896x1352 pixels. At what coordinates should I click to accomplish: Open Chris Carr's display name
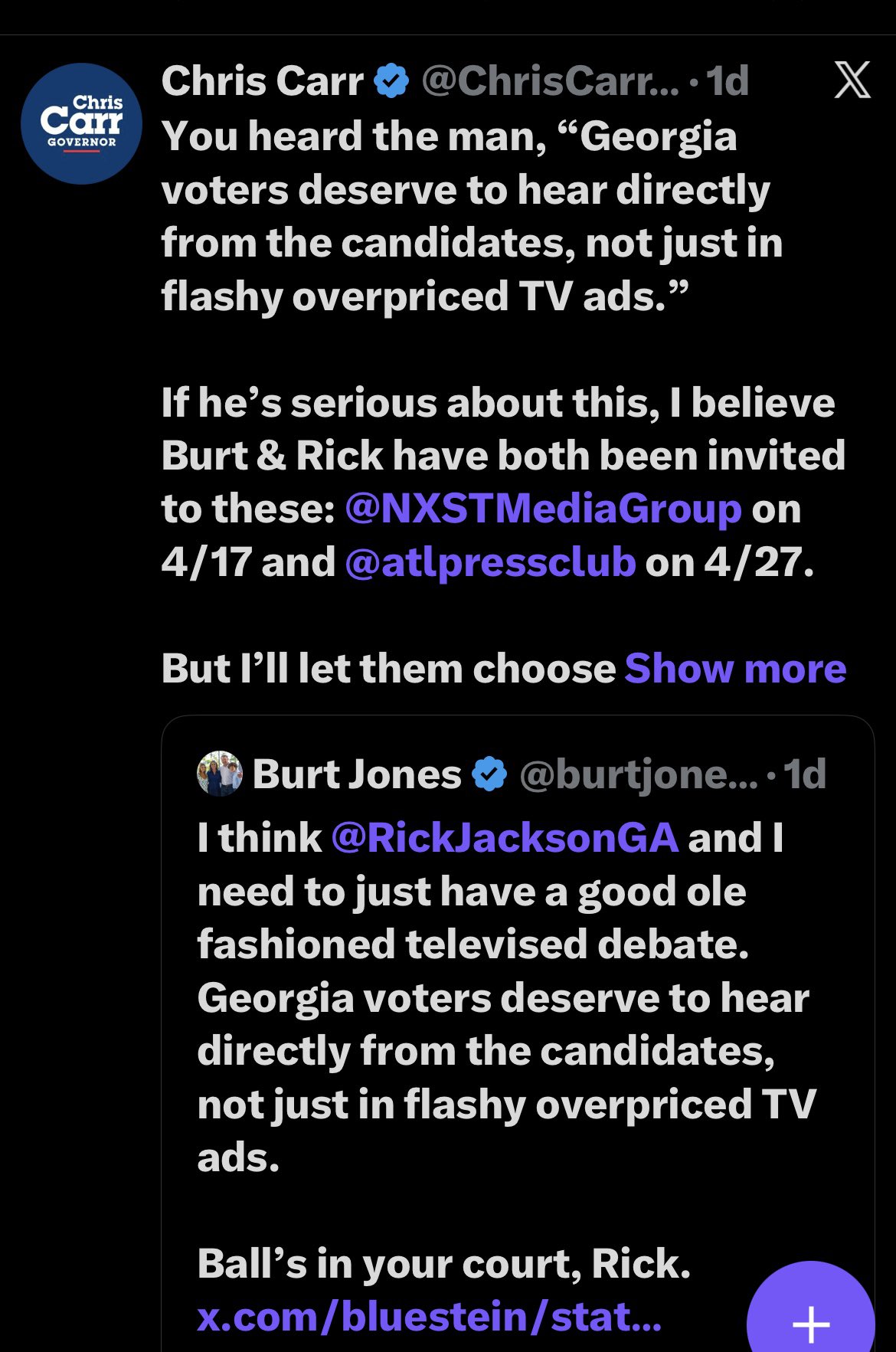pyautogui.click(x=263, y=81)
